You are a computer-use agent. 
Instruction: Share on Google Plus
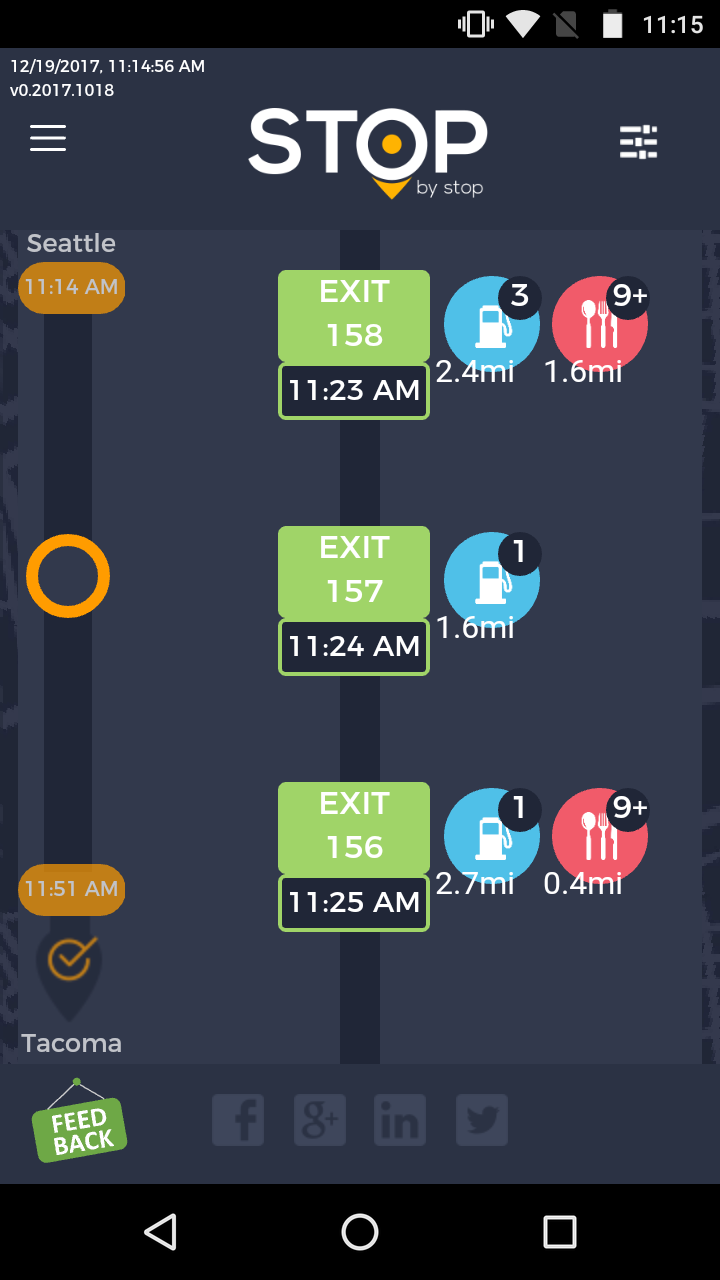click(x=319, y=1120)
